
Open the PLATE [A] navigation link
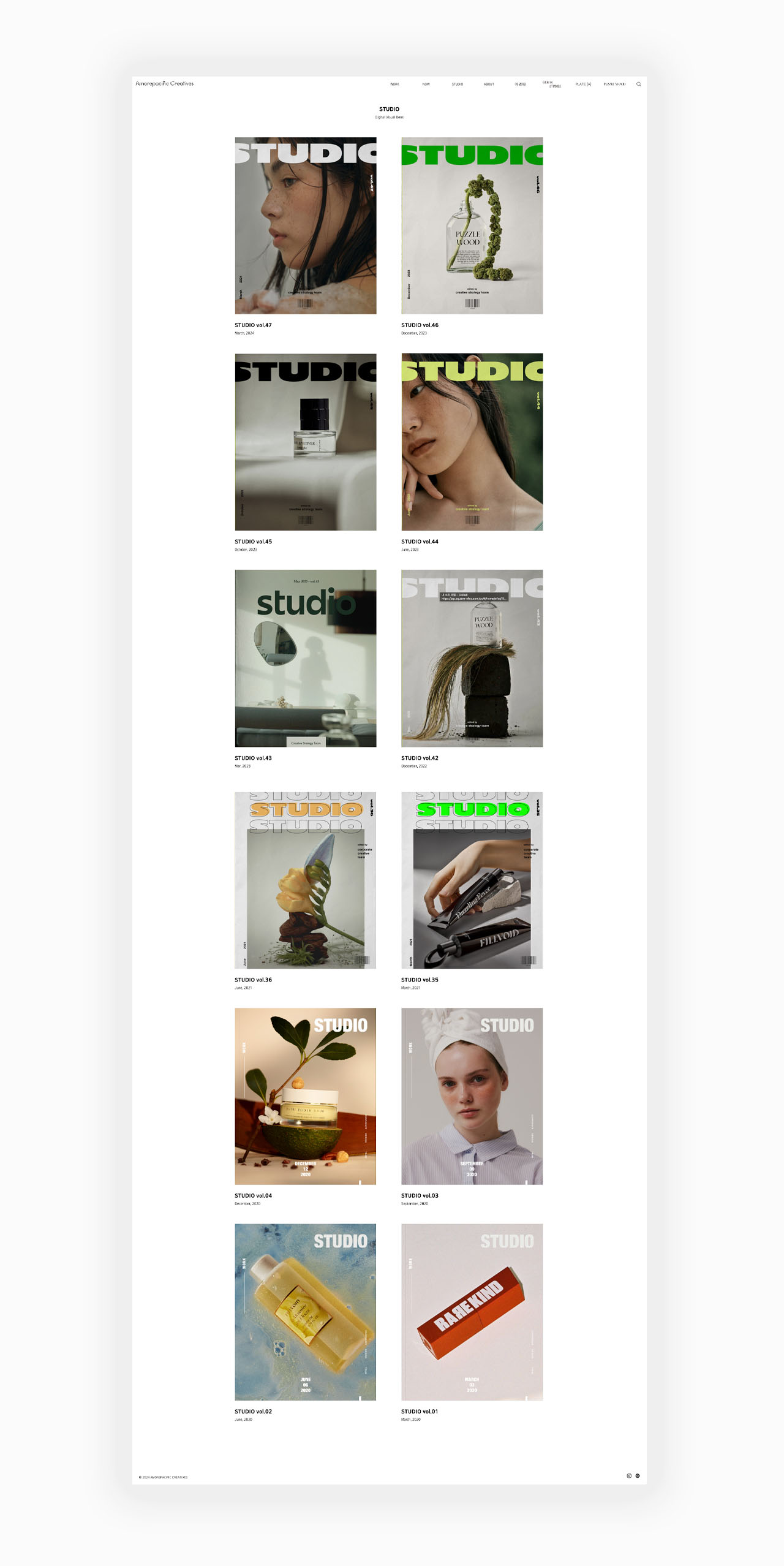coord(582,84)
